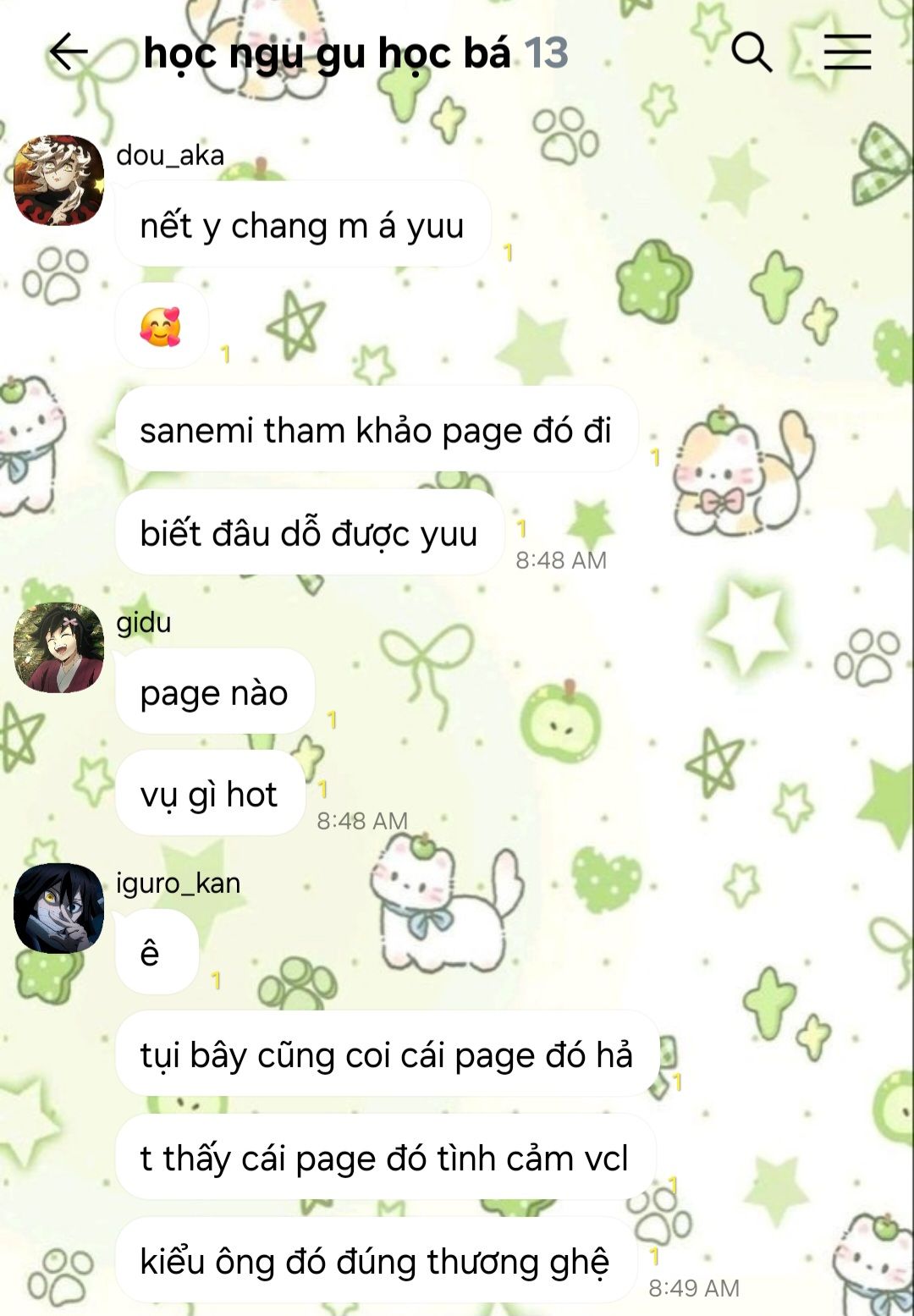Open the chat menu
The height and width of the screenshot is (1316, 914).
click(x=847, y=52)
